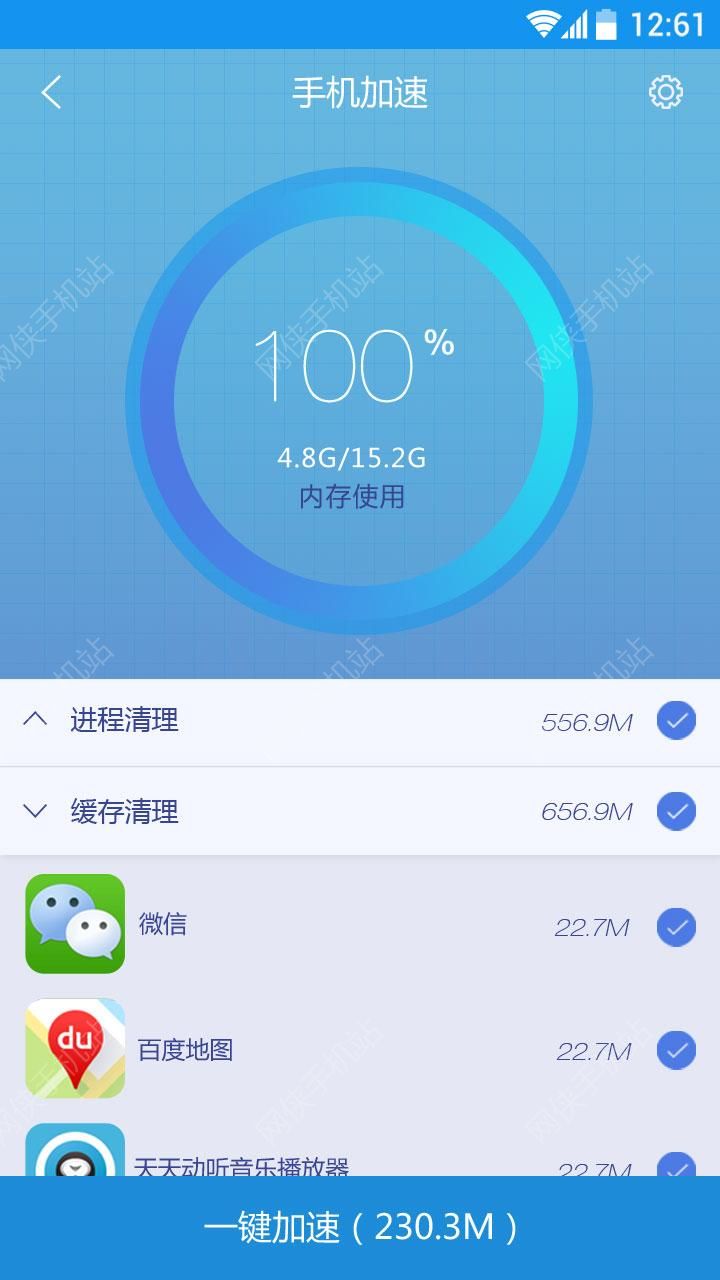
Task: Open the settings gear icon
Action: [665, 93]
